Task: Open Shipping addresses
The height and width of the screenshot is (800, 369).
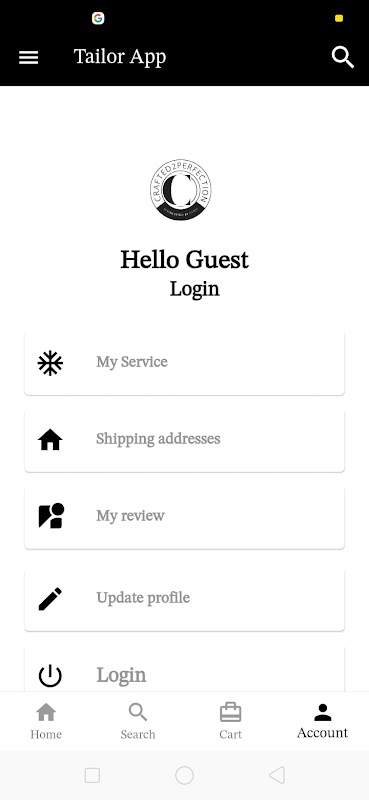Action: click(184, 439)
